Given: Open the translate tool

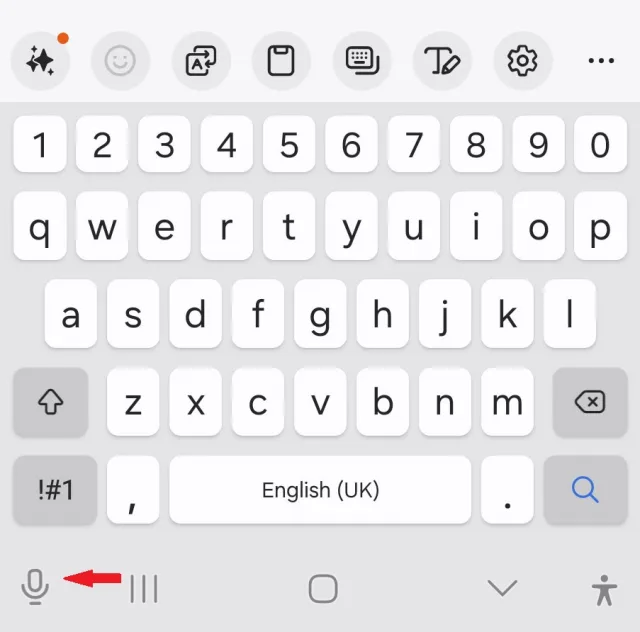Looking at the screenshot, I should 201,61.
